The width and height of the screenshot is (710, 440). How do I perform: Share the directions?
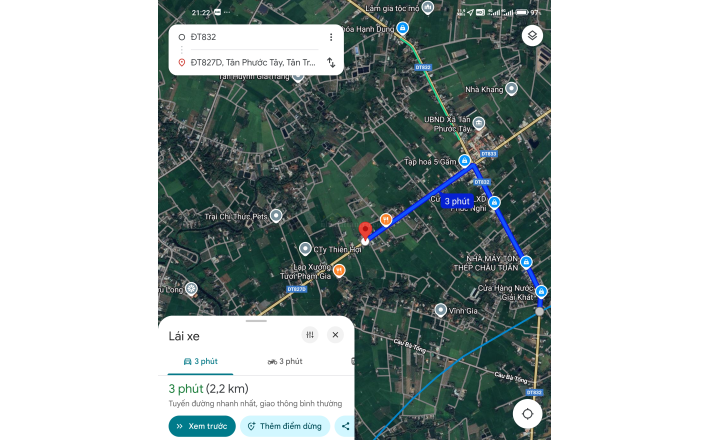pyautogui.click(x=345, y=426)
